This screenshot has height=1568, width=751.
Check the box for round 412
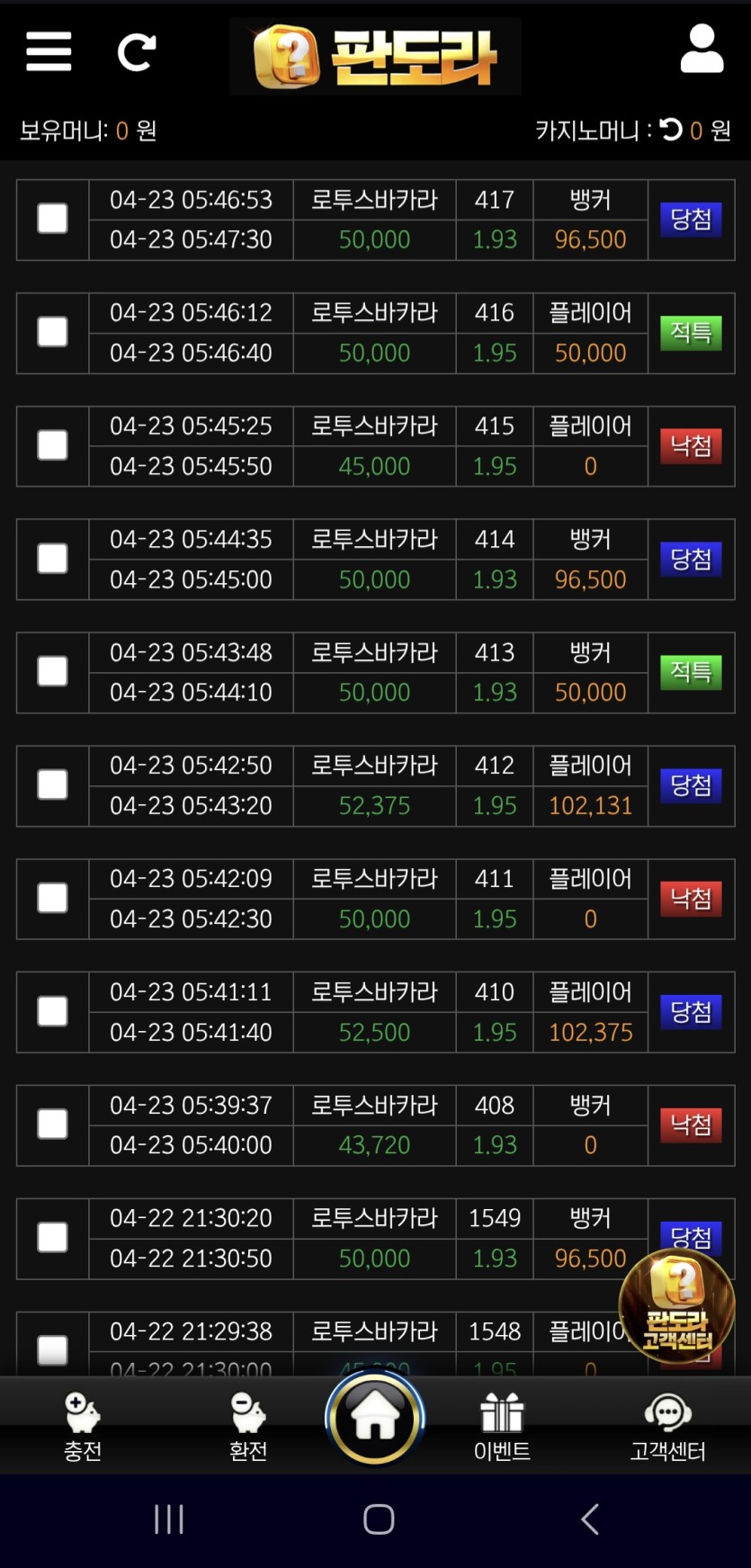click(x=52, y=784)
